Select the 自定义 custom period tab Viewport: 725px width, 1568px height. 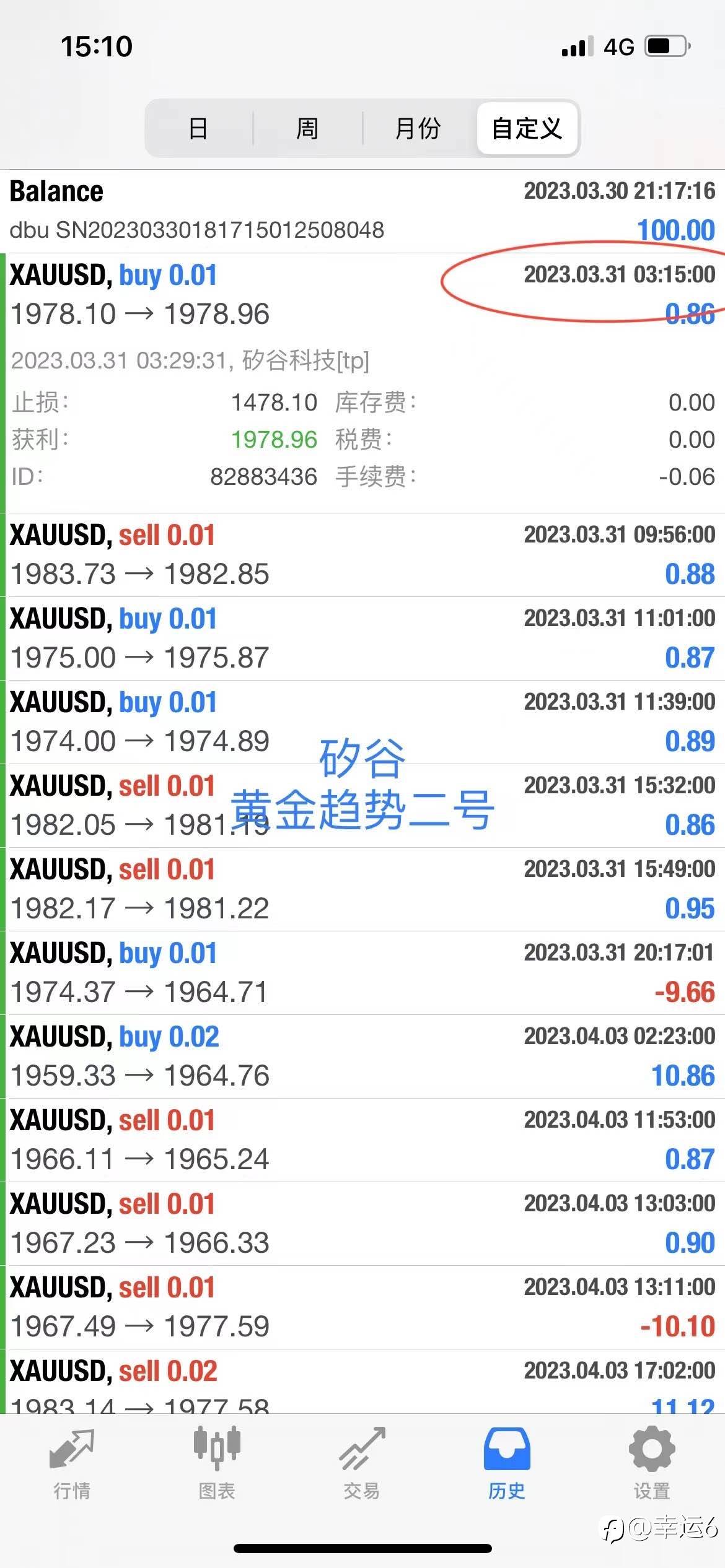point(527,128)
